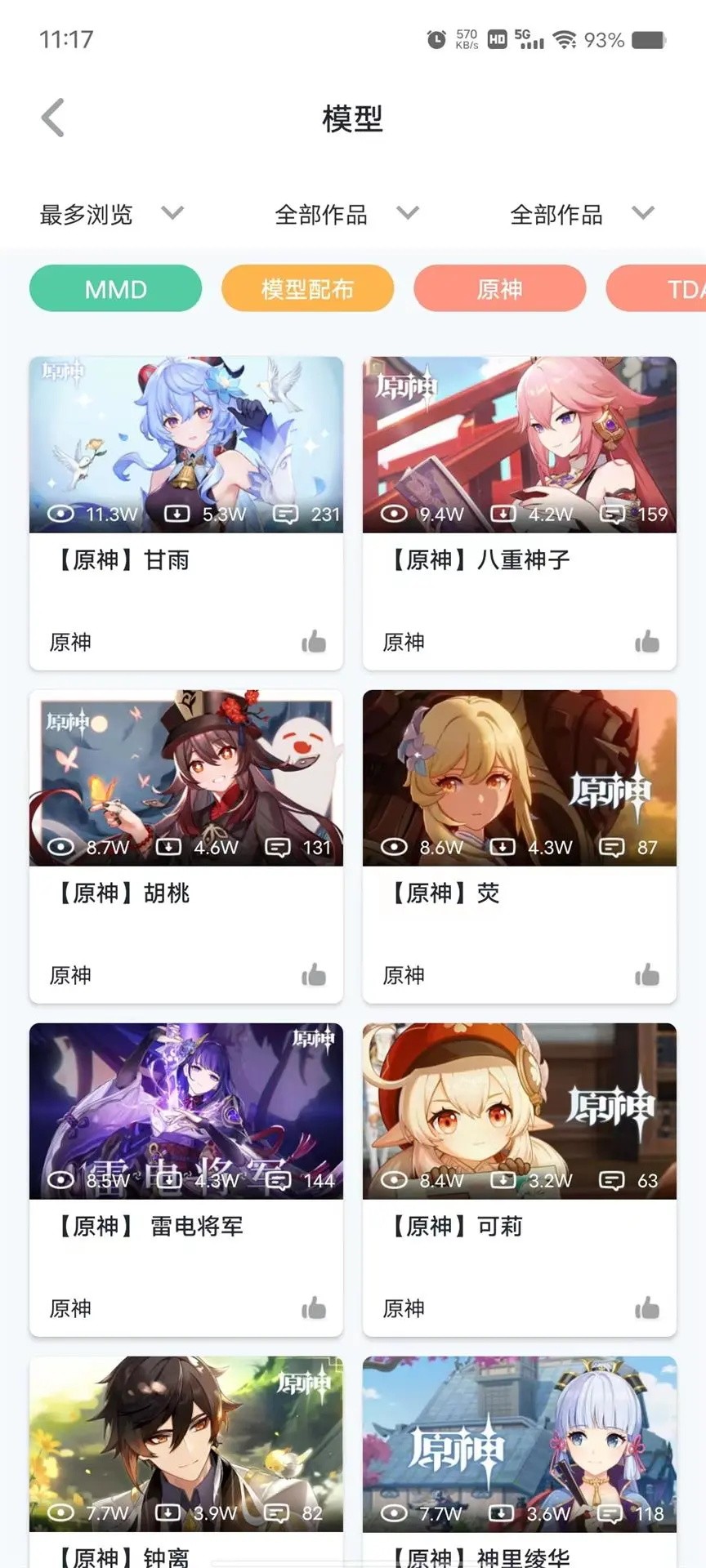Give a thumbs up to 可莉 model
This screenshot has height=1568, width=706.
tap(647, 1307)
